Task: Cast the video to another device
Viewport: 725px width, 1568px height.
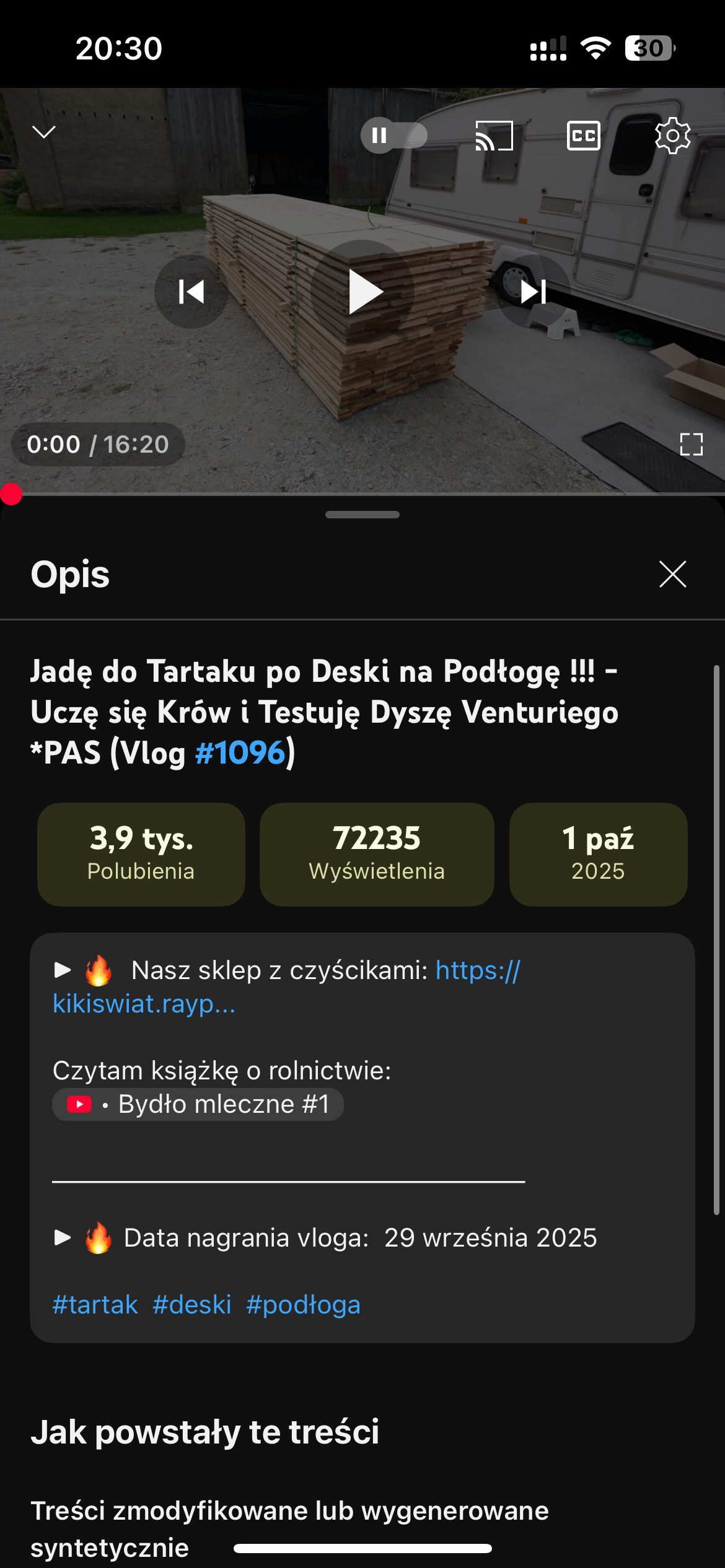Action: point(494,135)
